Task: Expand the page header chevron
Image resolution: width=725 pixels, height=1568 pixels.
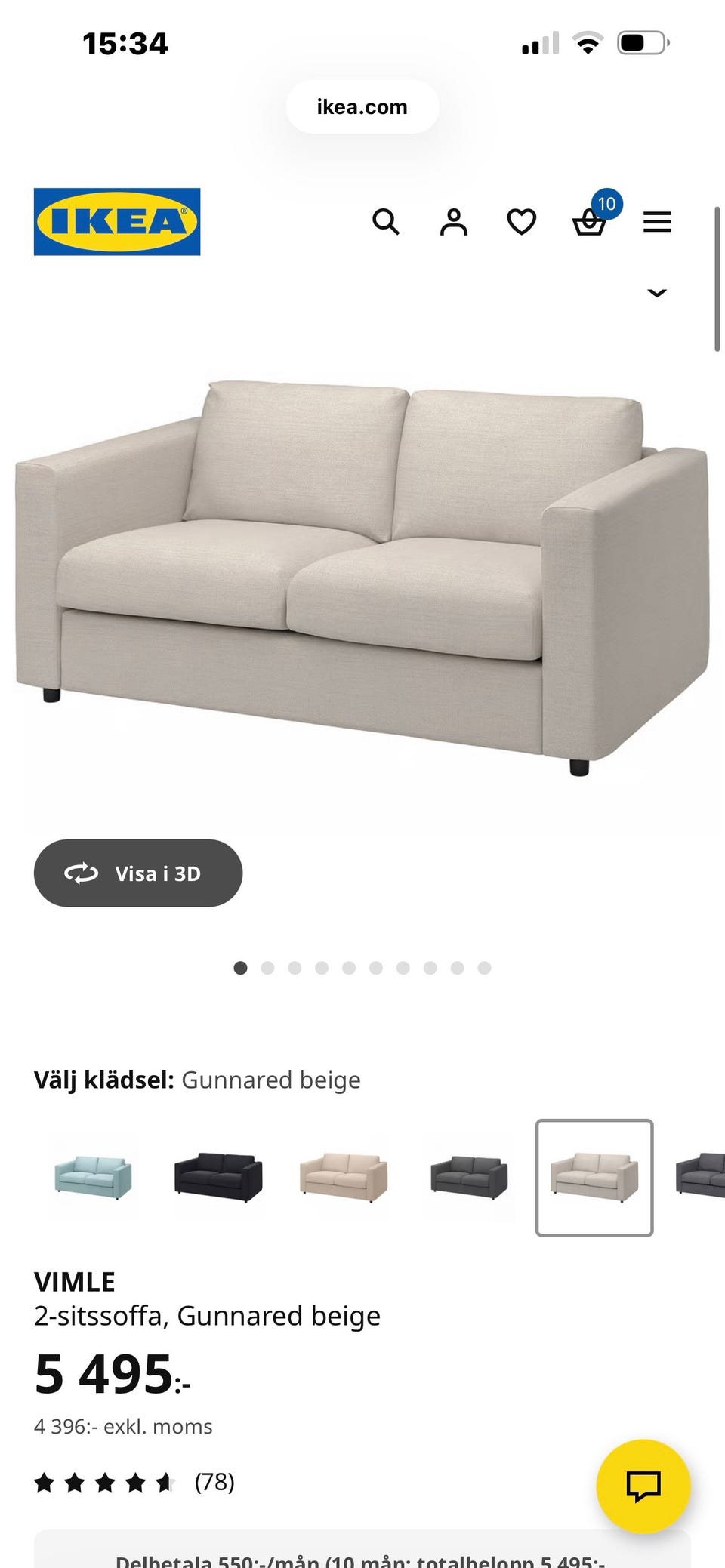Action: (657, 293)
